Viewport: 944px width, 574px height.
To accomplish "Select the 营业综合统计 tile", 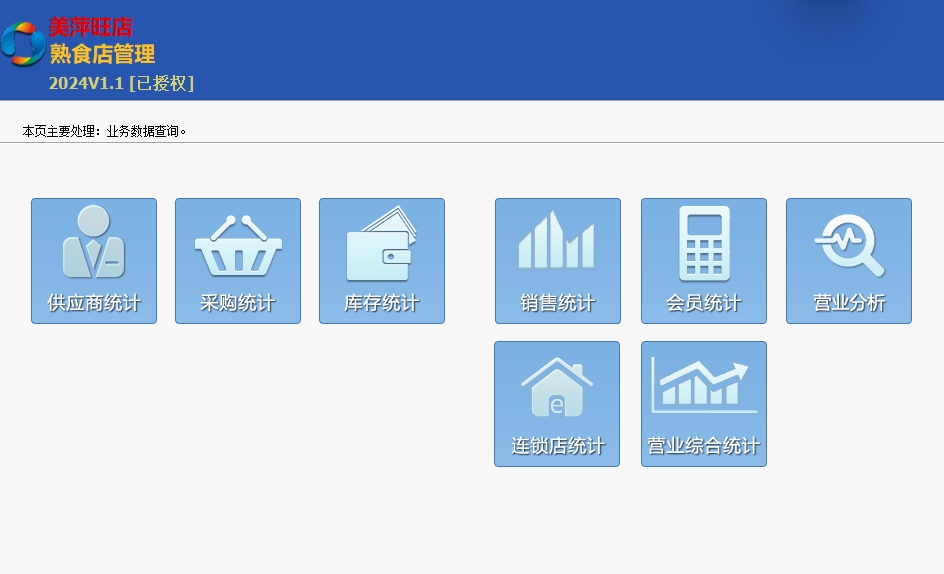I will [704, 404].
